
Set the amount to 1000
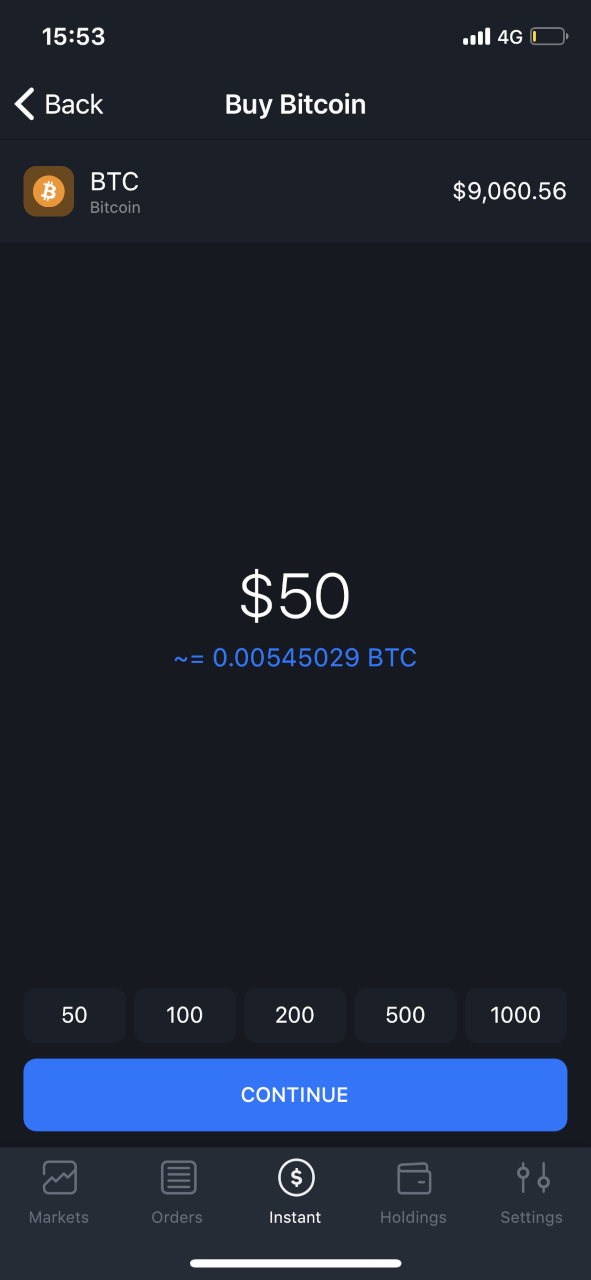516,1015
